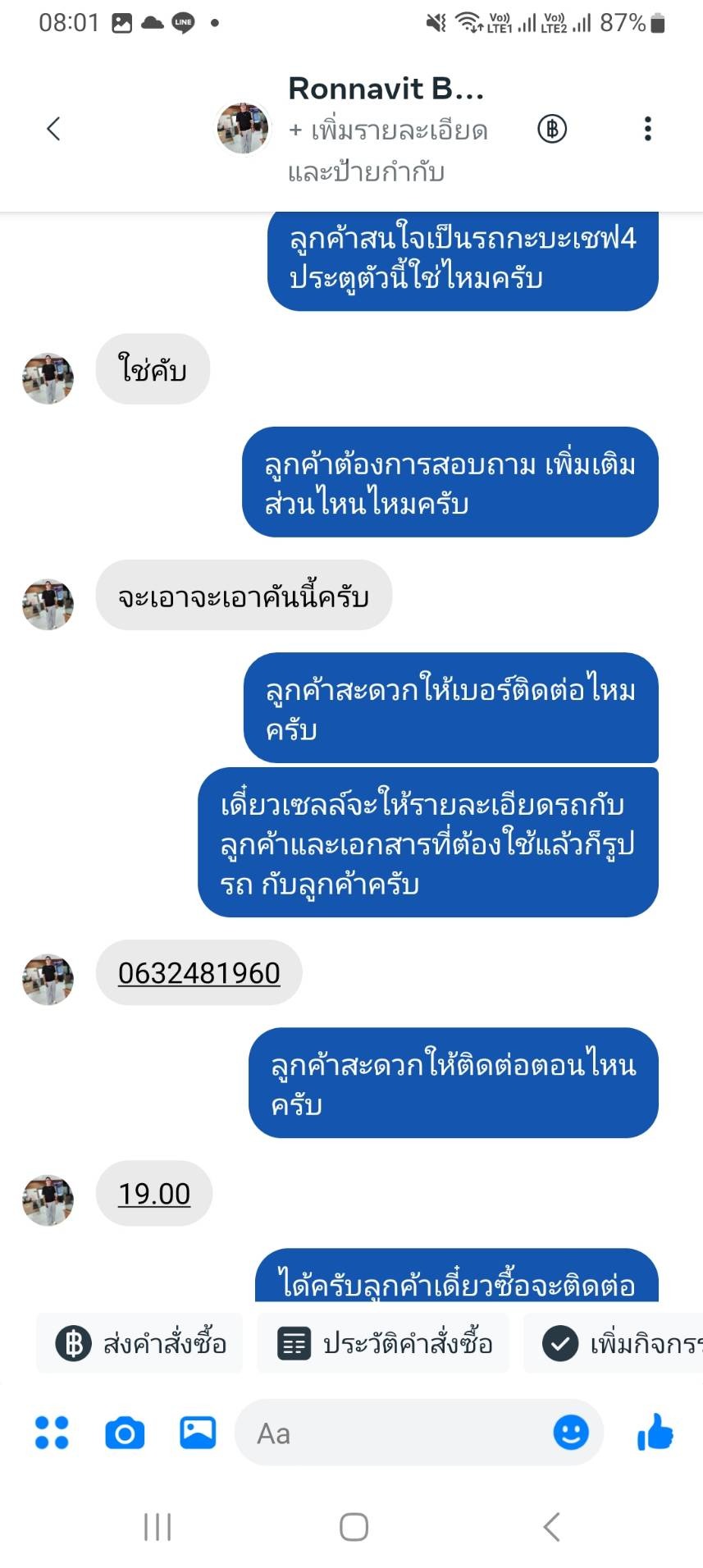Call the linked number 0632481960
This screenshot has width=703, height=1568.
coord(199,973)
